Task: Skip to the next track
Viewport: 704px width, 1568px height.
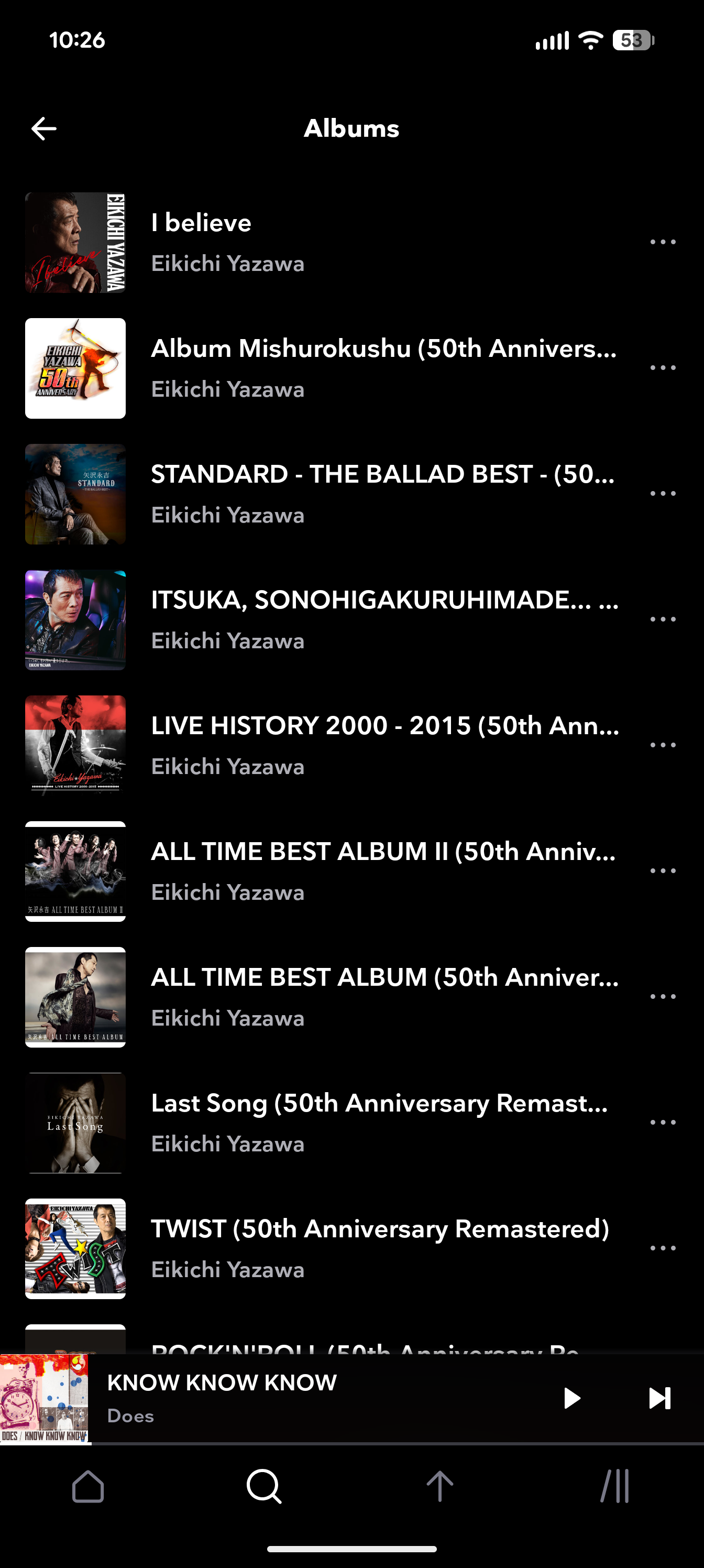Action: tap(659, 1398)
